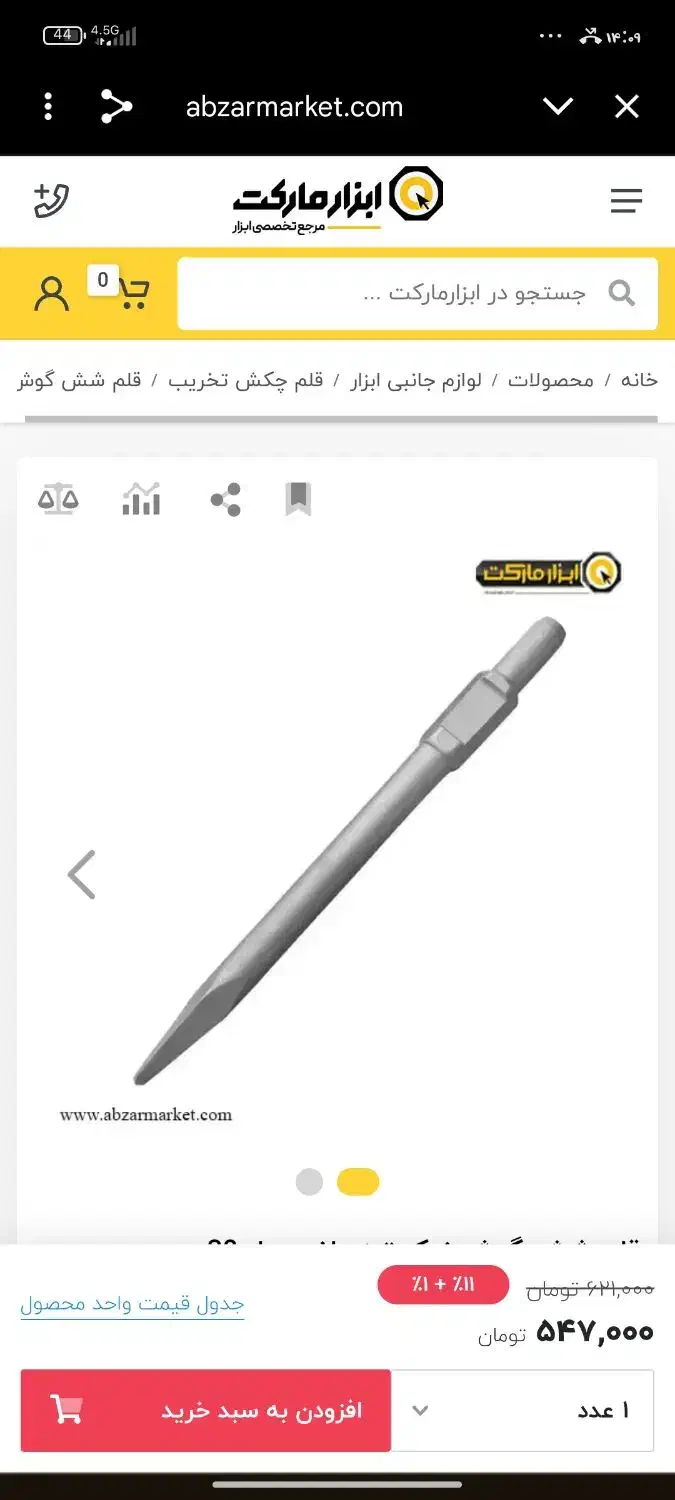The height and width of the screenshot is (1500, 675).
Task: Bookmark this product
Action: (298, 498)
